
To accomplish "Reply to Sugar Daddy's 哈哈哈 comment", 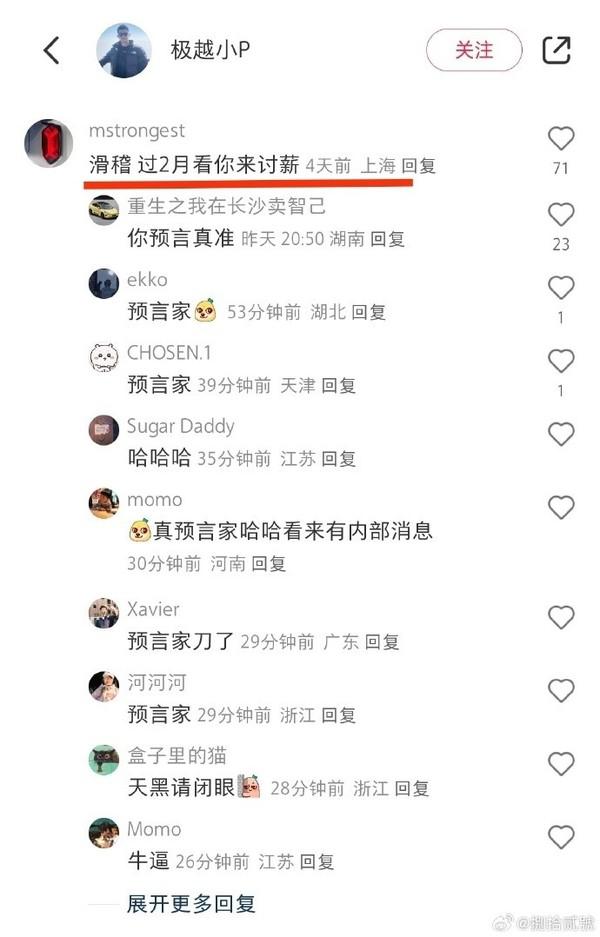I will (339, 459).
